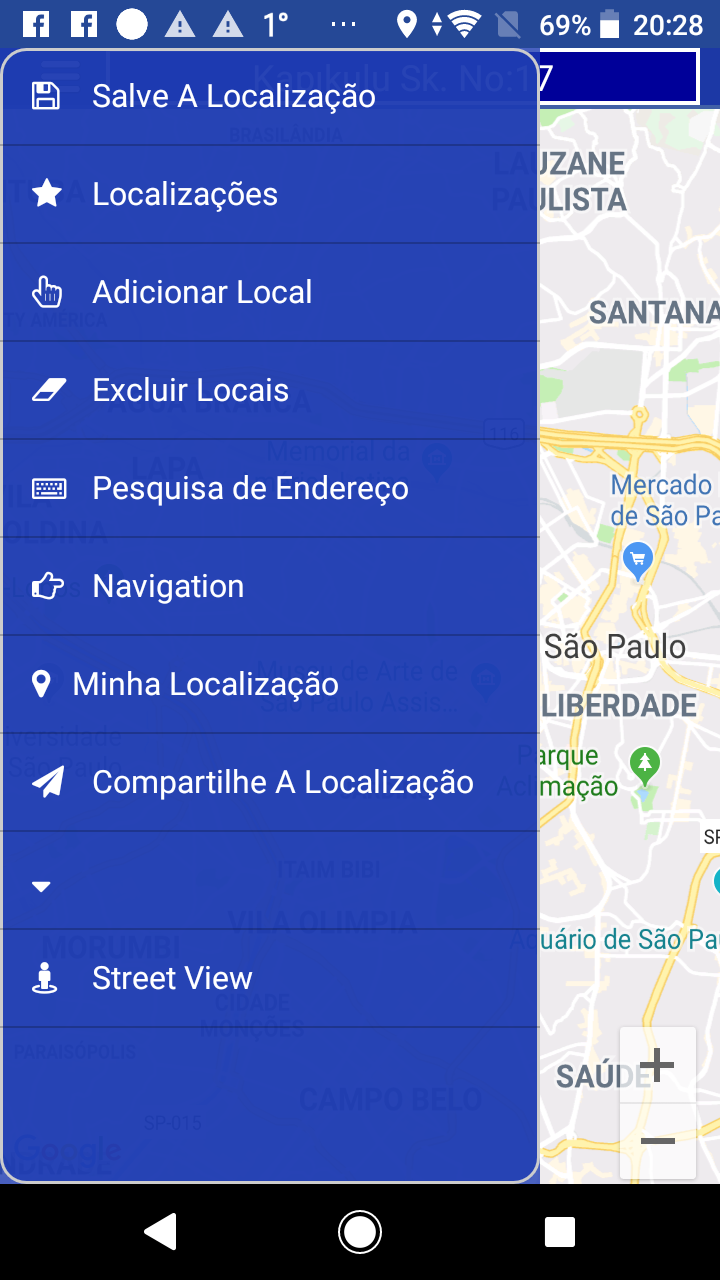Viewport: 720px width, 1280px height.
Task: Tap Compartilhe A Localização
Action: coord(270,782)
